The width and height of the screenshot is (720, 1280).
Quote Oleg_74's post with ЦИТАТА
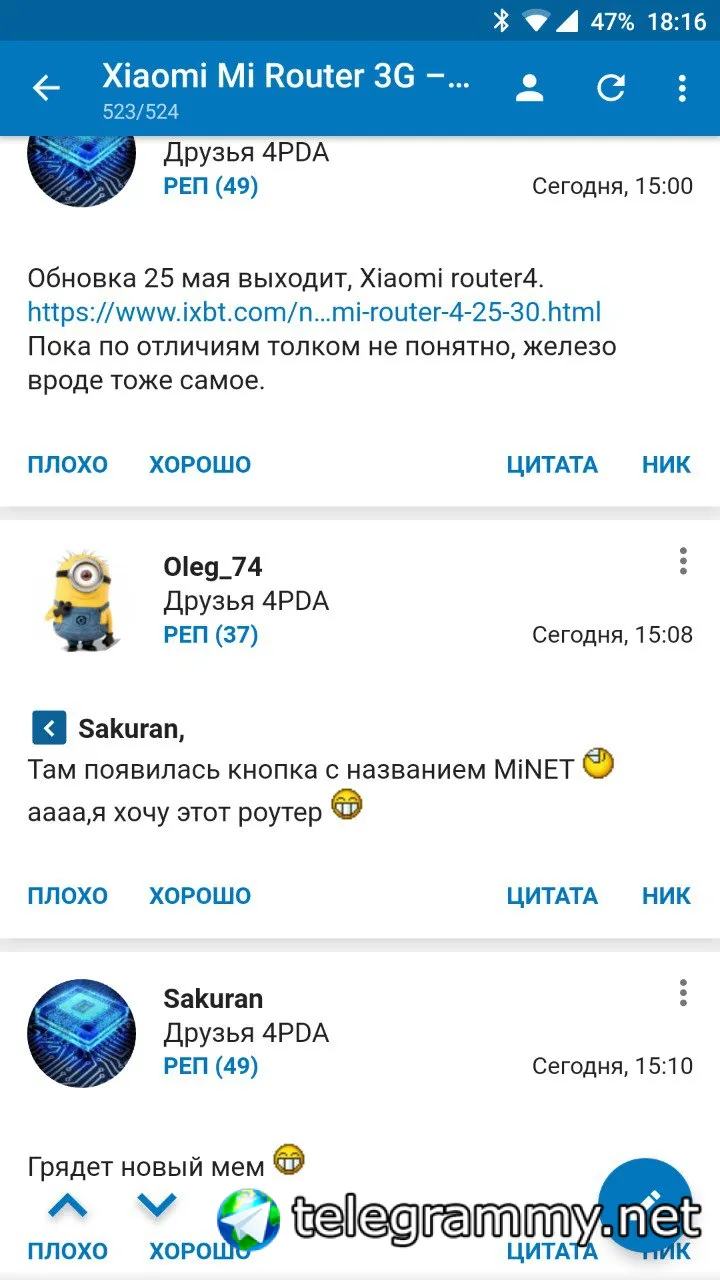[x=552, y=896]
